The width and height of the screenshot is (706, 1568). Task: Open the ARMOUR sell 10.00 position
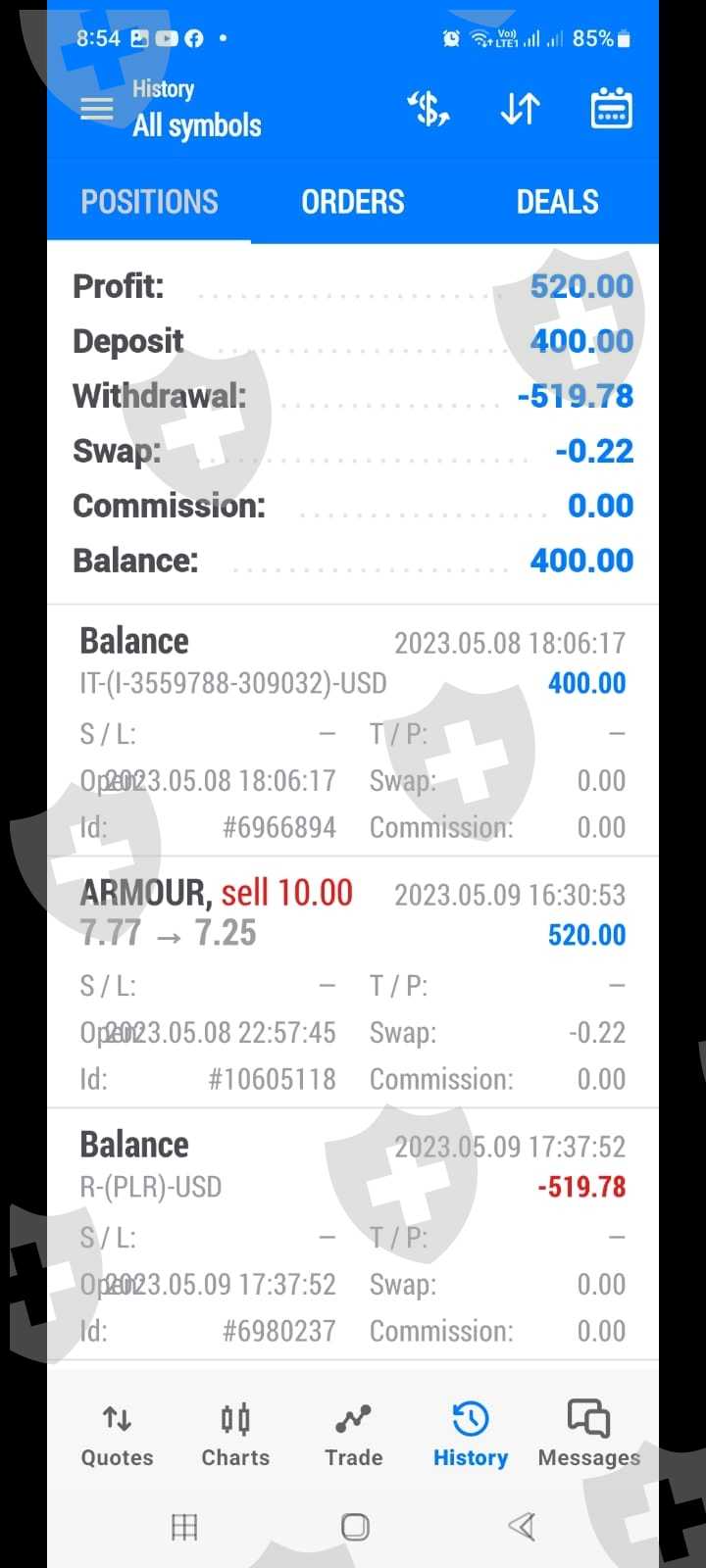[353, 982]
